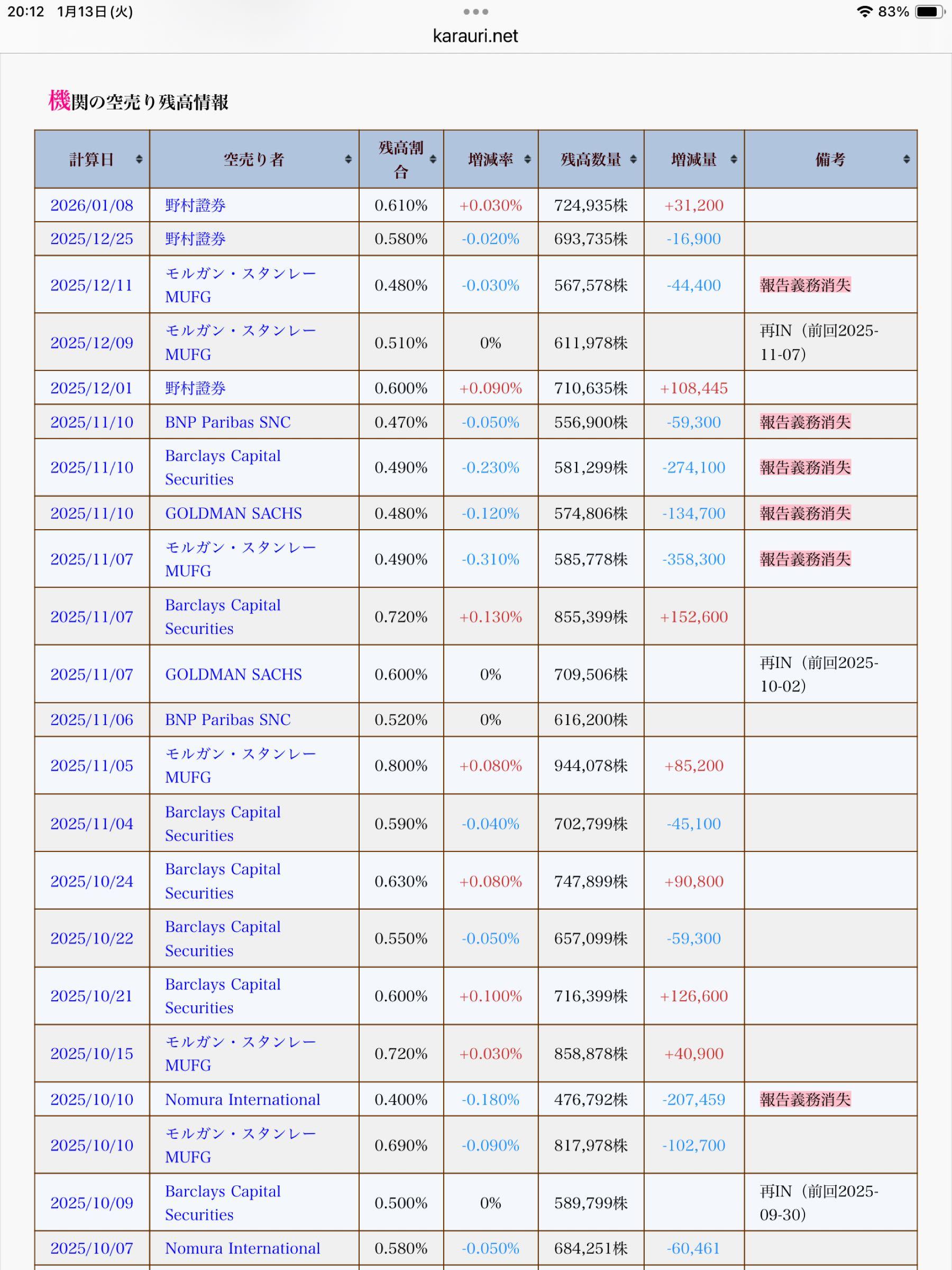Sort by 残高割合 column header
Viewport: 952px width, 1270px height.
(x=401, y=160)
